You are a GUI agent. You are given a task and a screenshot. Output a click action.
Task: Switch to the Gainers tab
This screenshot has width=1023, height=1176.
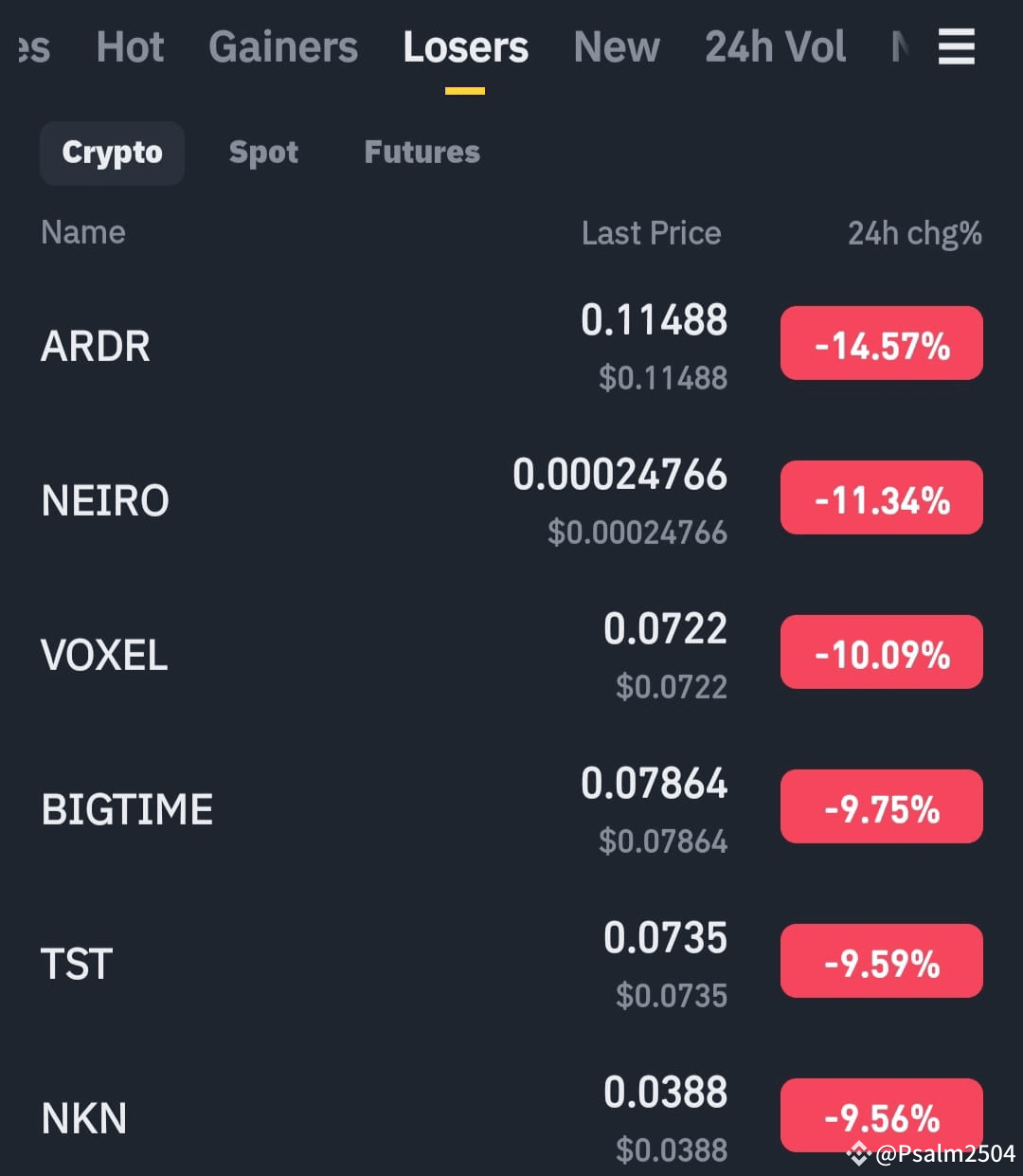coord(282,47)
